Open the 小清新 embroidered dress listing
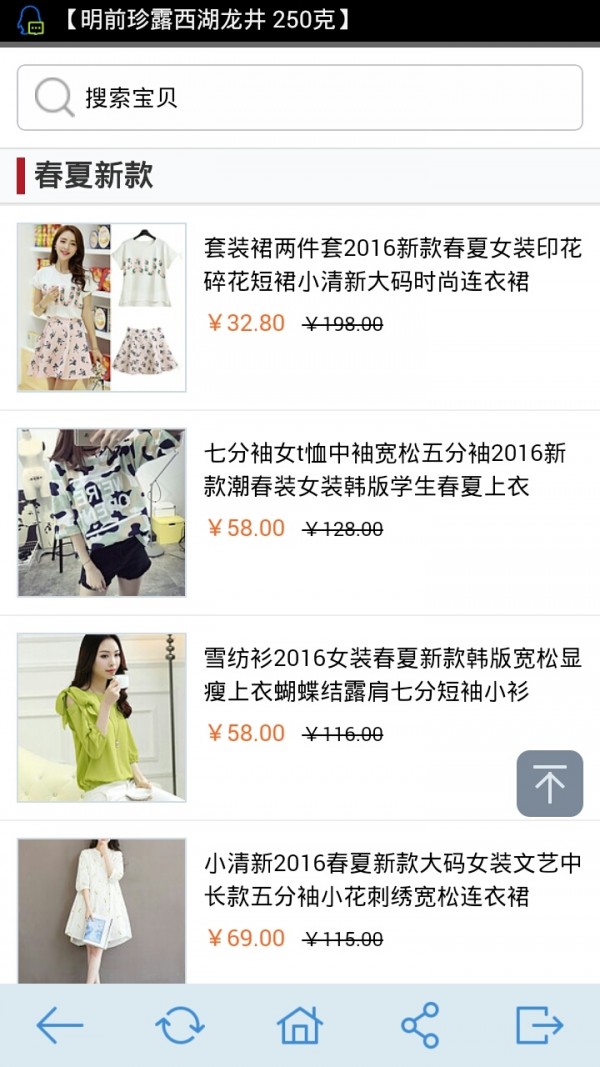Screen dimensions: 600x1067 point(392,880)
